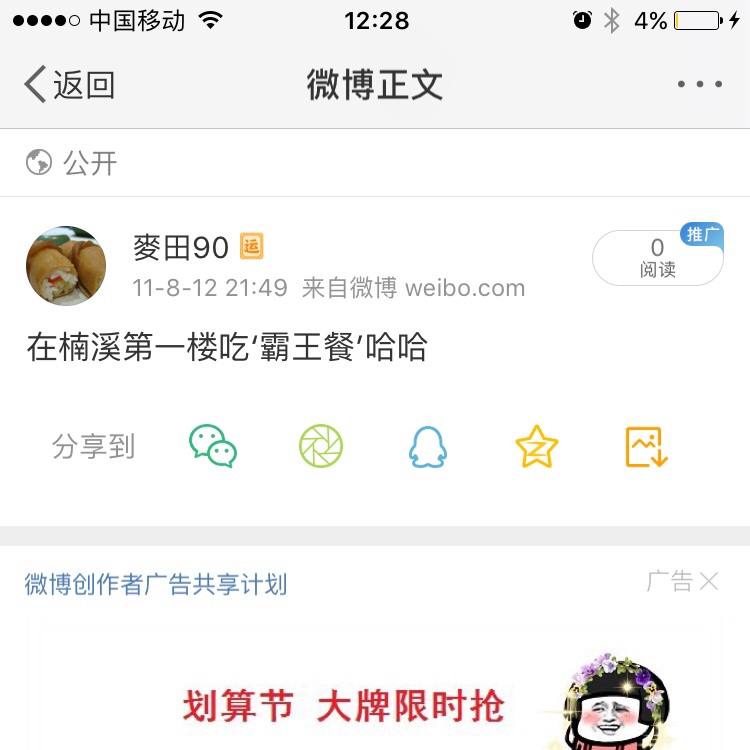
Task: Open the username 麦田90
Action: point(181,247)
